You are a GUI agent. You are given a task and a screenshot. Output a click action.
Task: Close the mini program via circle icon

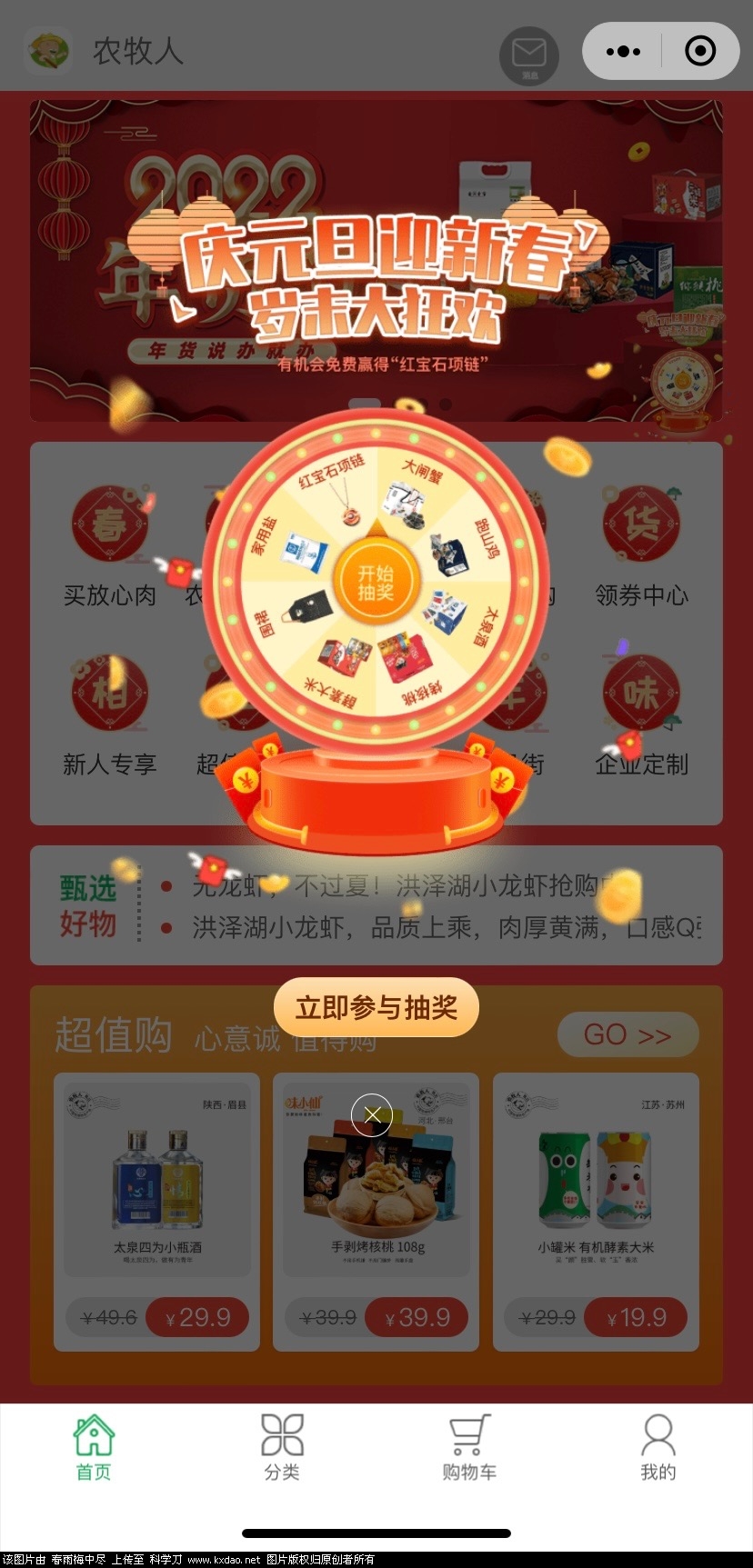tap(699, 51)
